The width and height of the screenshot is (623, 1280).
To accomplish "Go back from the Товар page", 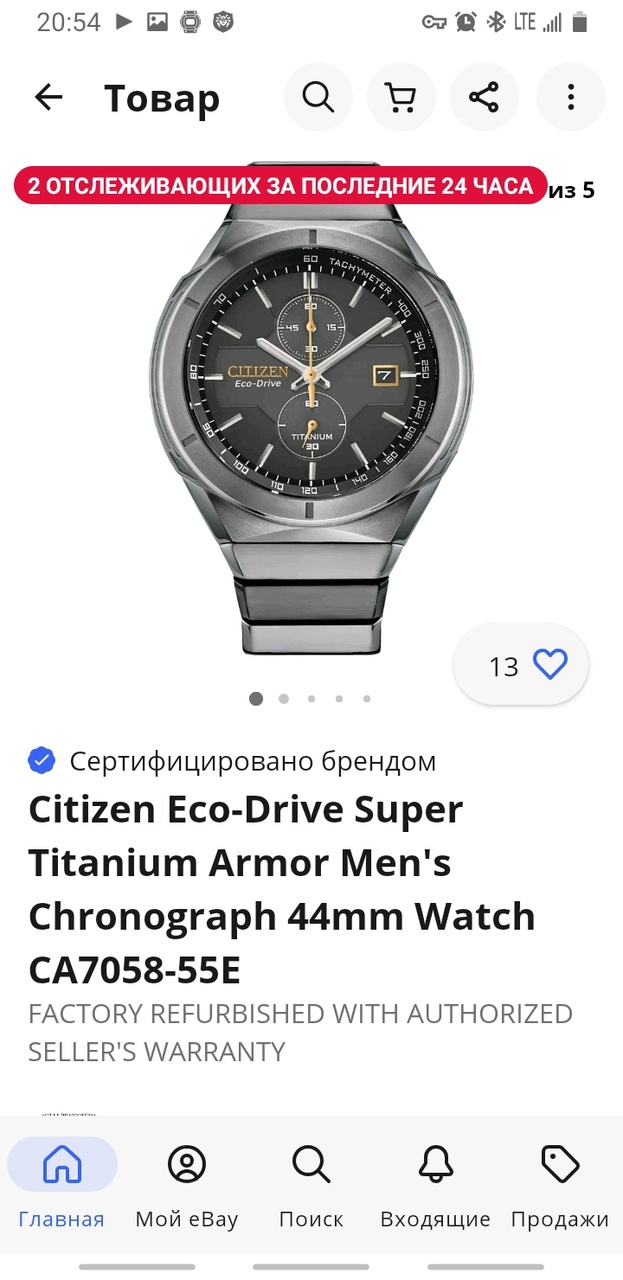I will [48, 97].
